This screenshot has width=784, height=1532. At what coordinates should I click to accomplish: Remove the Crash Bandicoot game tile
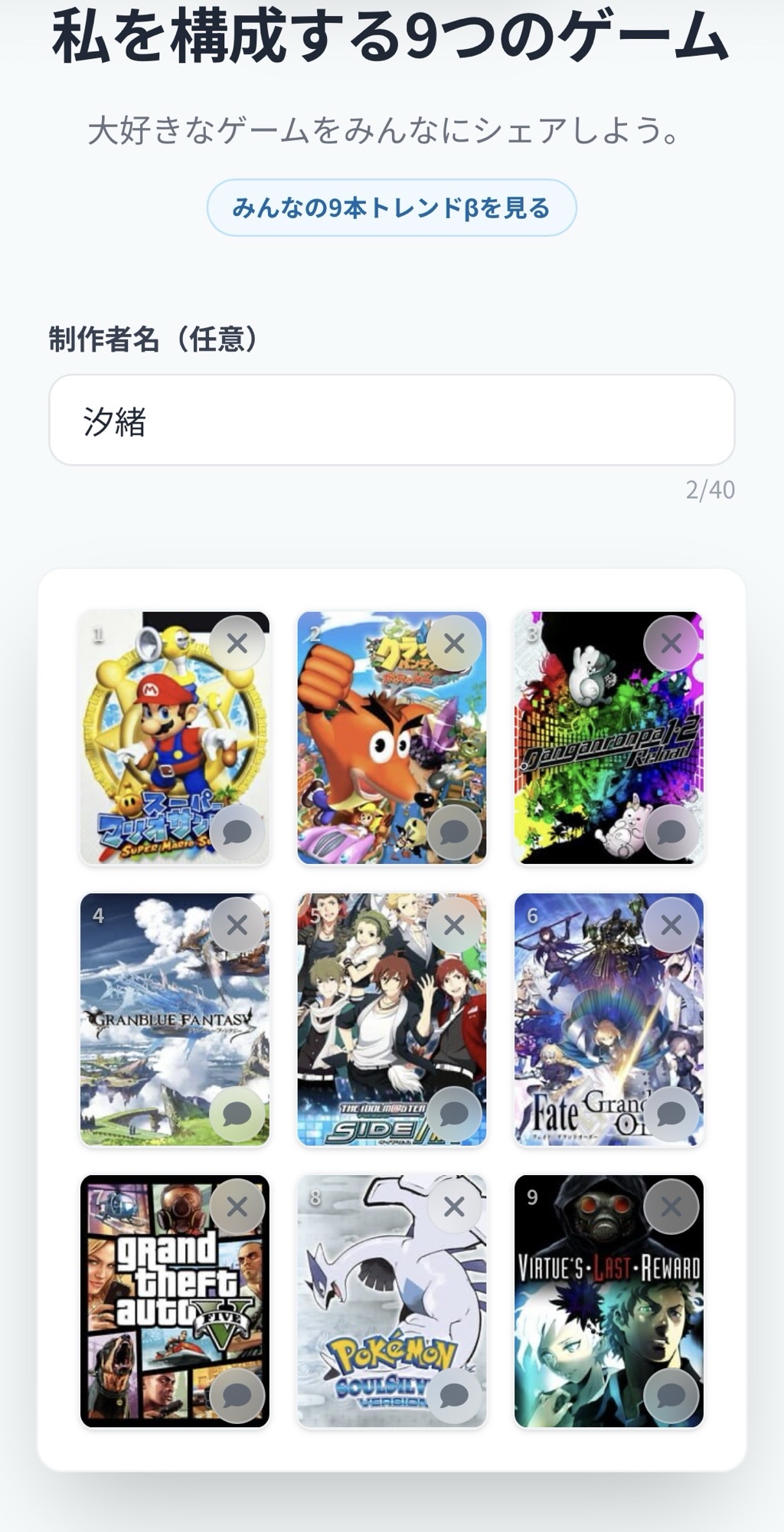(454, 643)
